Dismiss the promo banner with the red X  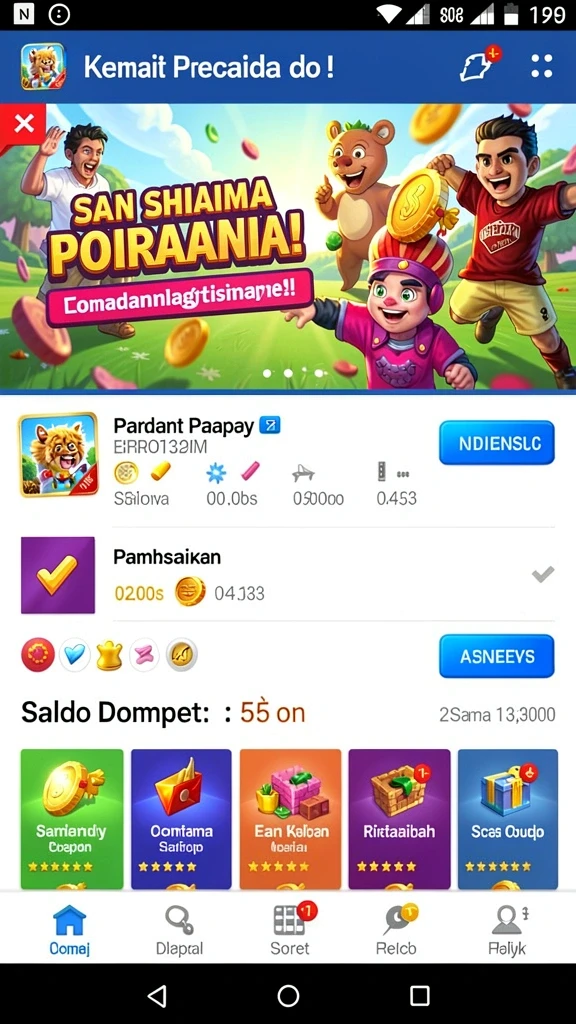pos(24,124)
